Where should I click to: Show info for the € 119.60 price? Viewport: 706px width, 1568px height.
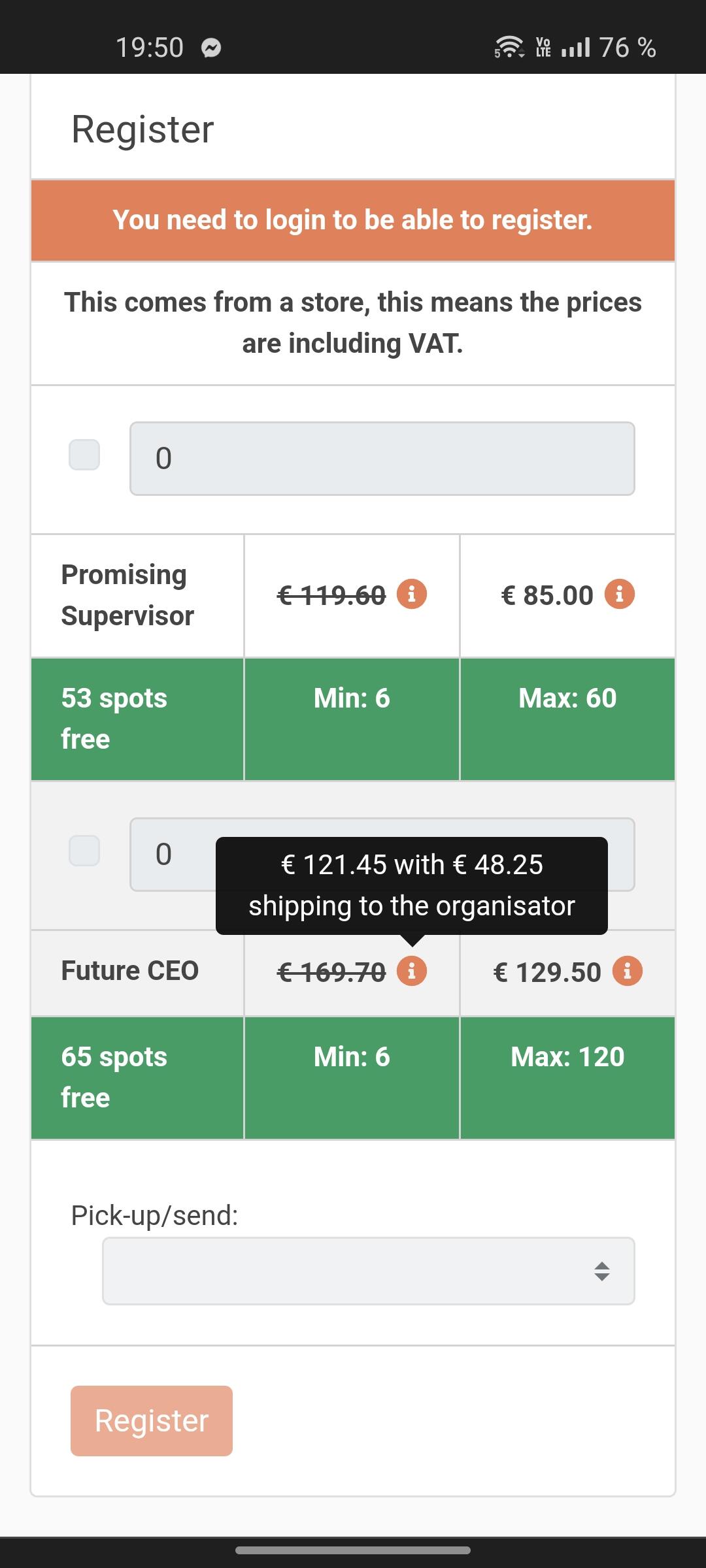click(412, 594)
